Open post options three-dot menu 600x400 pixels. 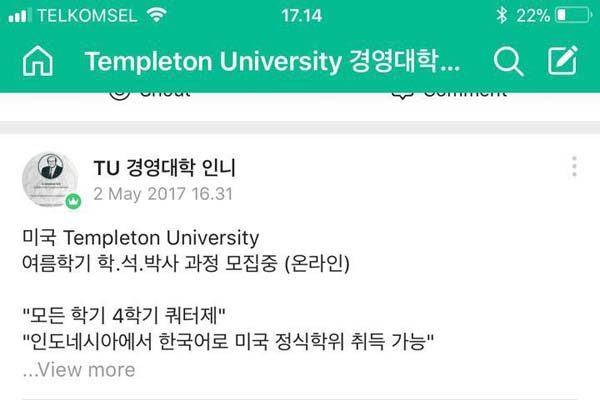[x=574, y=167]
